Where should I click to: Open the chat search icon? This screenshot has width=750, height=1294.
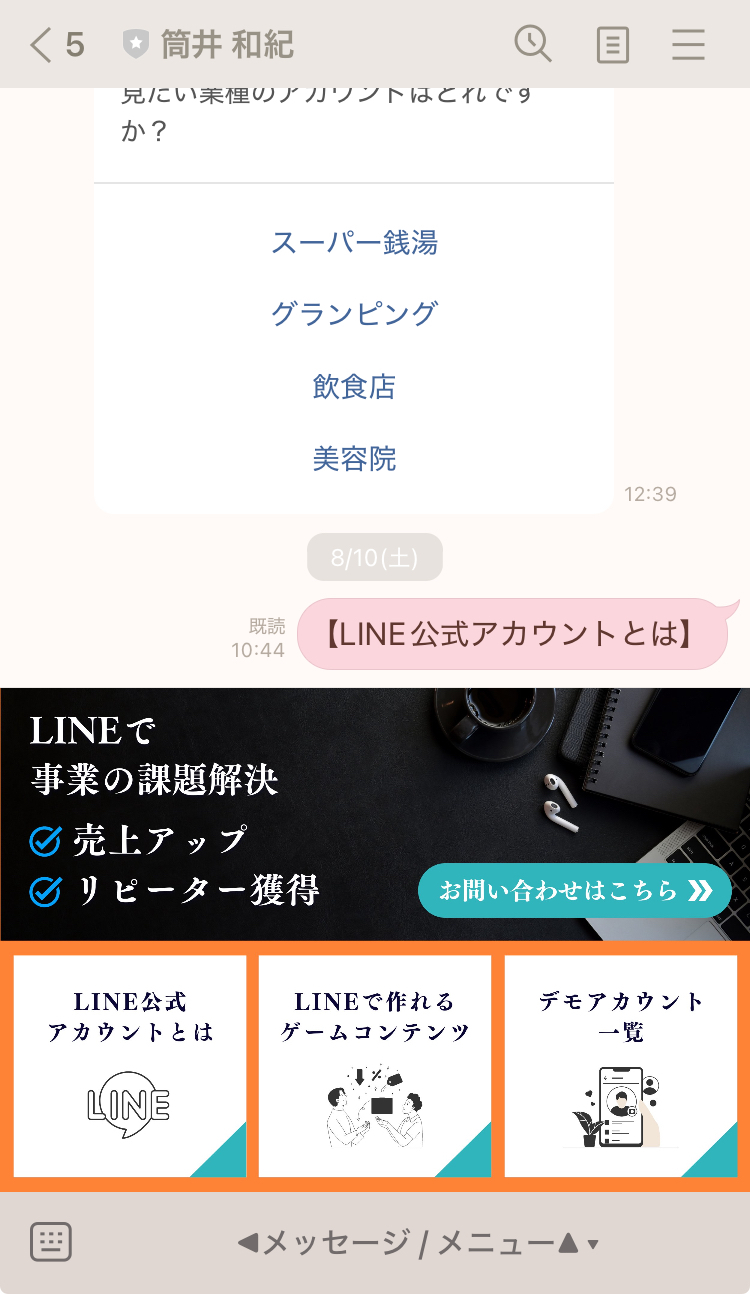point(532,44)
